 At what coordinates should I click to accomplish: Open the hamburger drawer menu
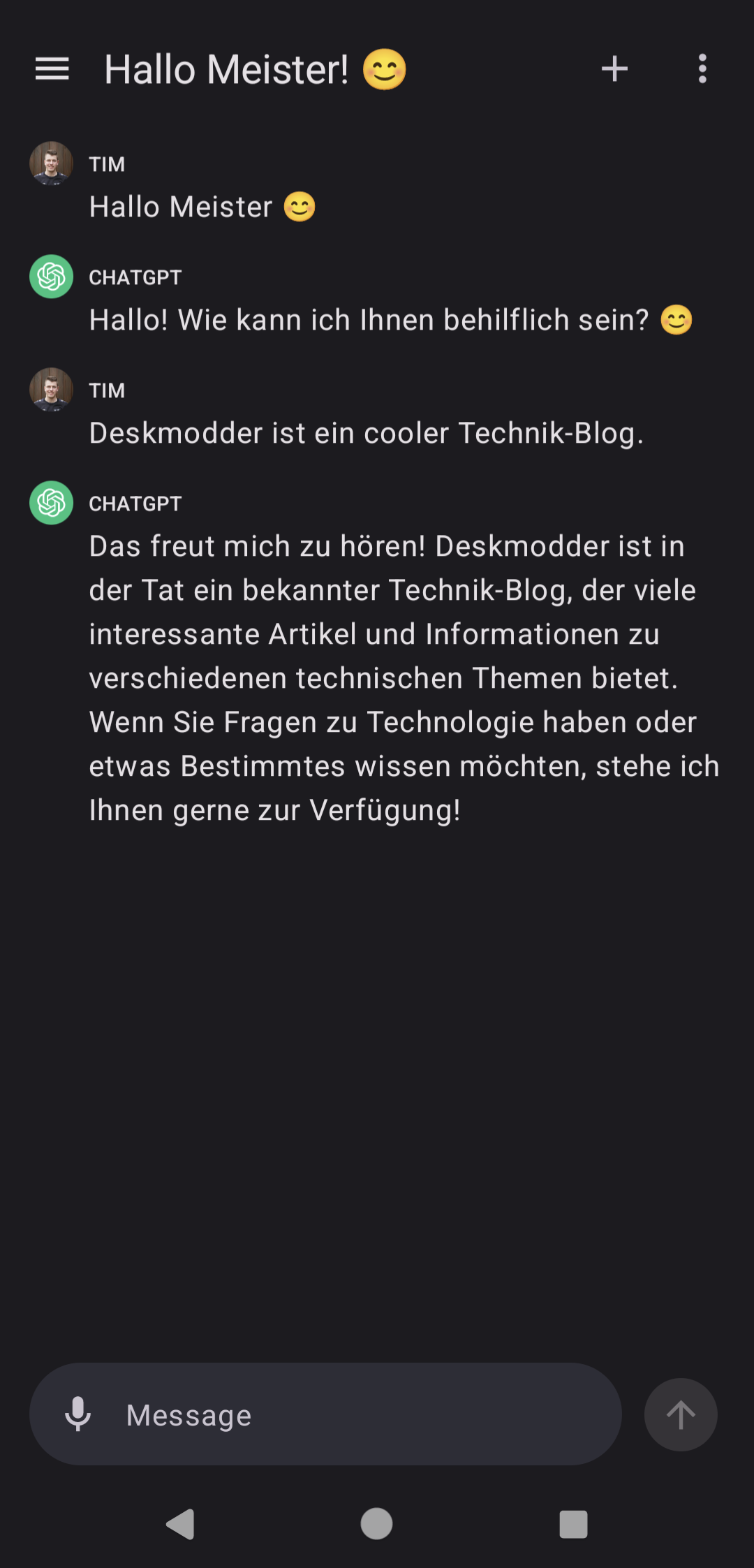tap(52, 69)
